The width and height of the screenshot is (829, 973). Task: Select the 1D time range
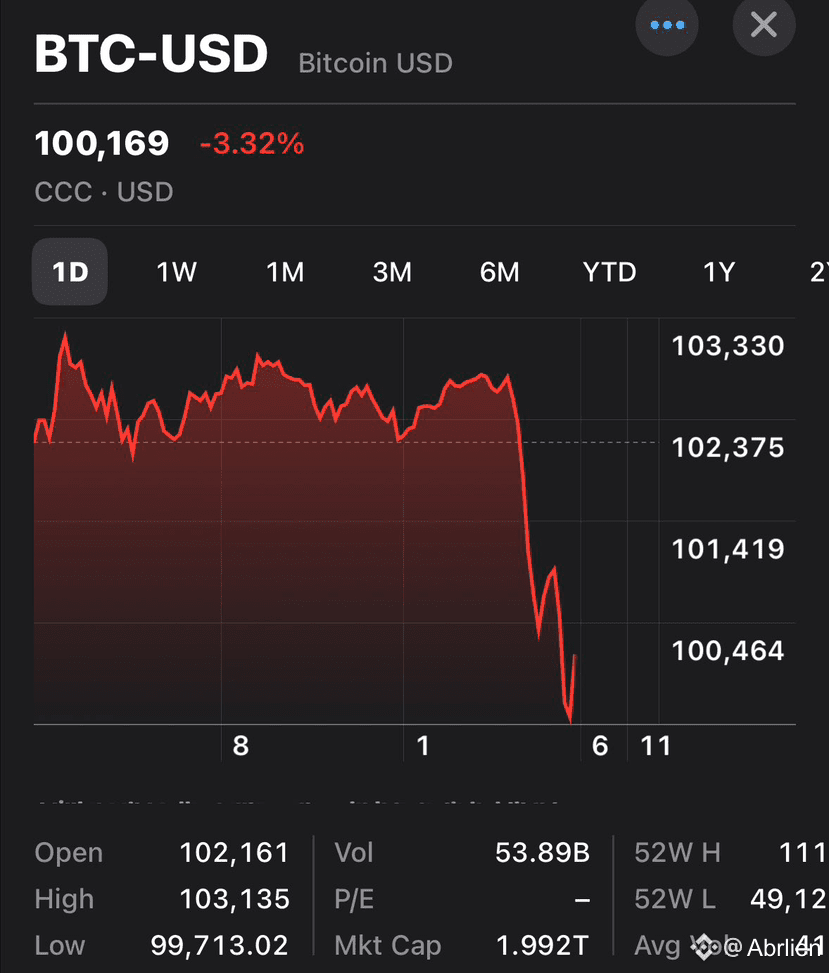[69, 271]
